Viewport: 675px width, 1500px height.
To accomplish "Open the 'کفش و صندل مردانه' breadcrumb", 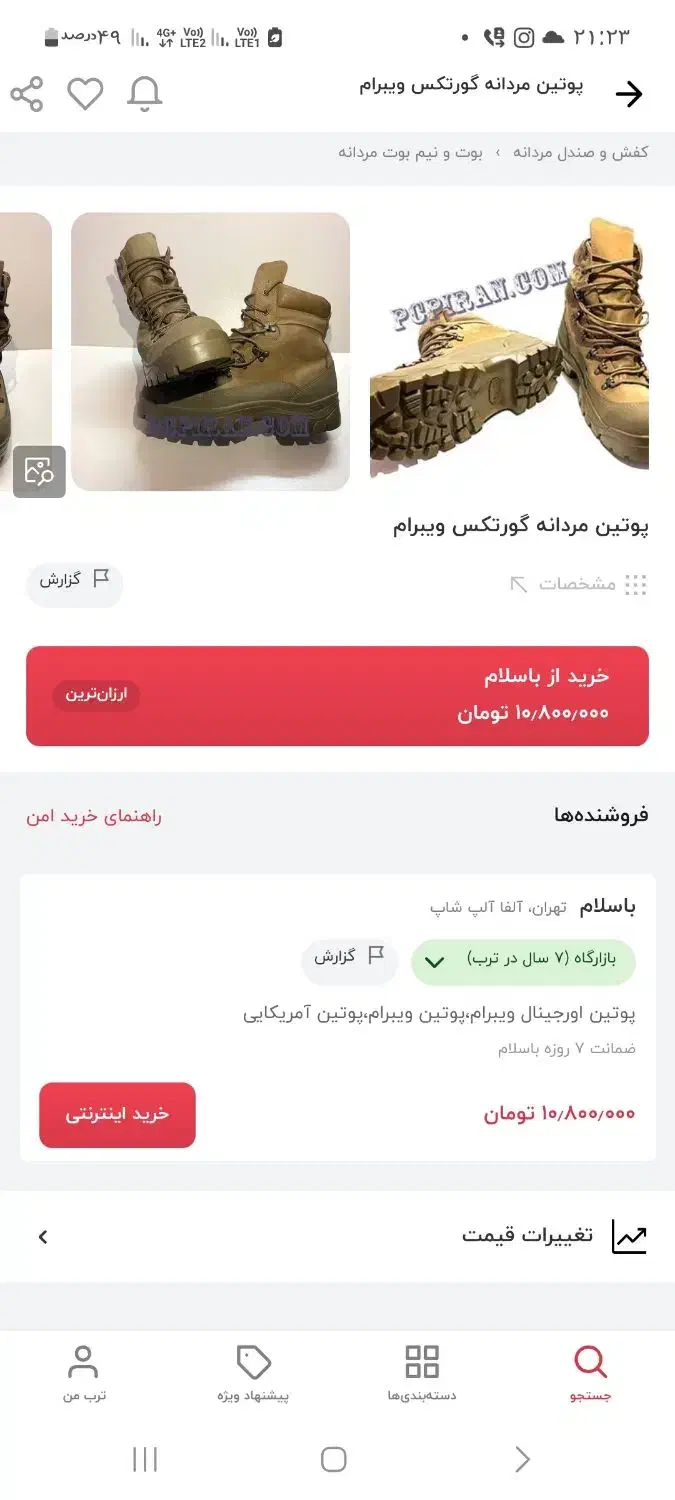I will (581, 152).
